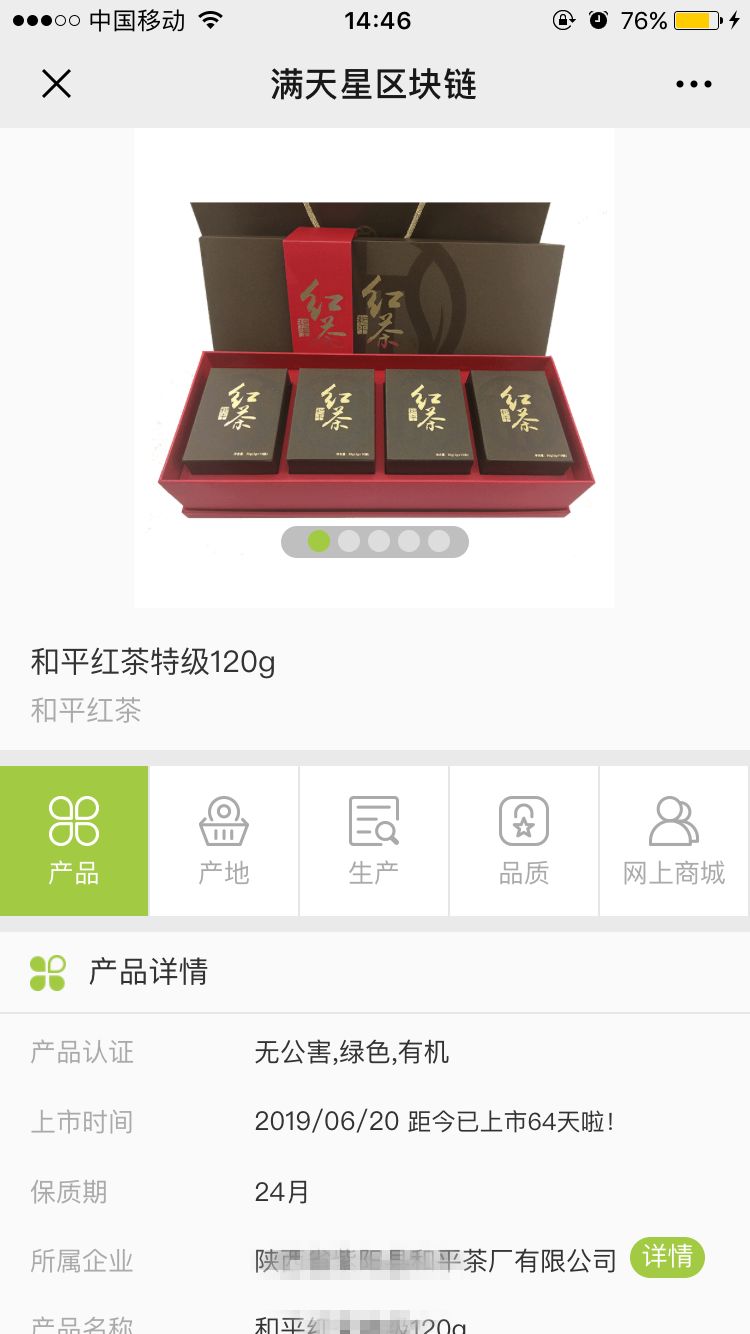Select the 产品 (Product) tab icon
This screenshot has height=1334, width=750.
coord(74,820)
